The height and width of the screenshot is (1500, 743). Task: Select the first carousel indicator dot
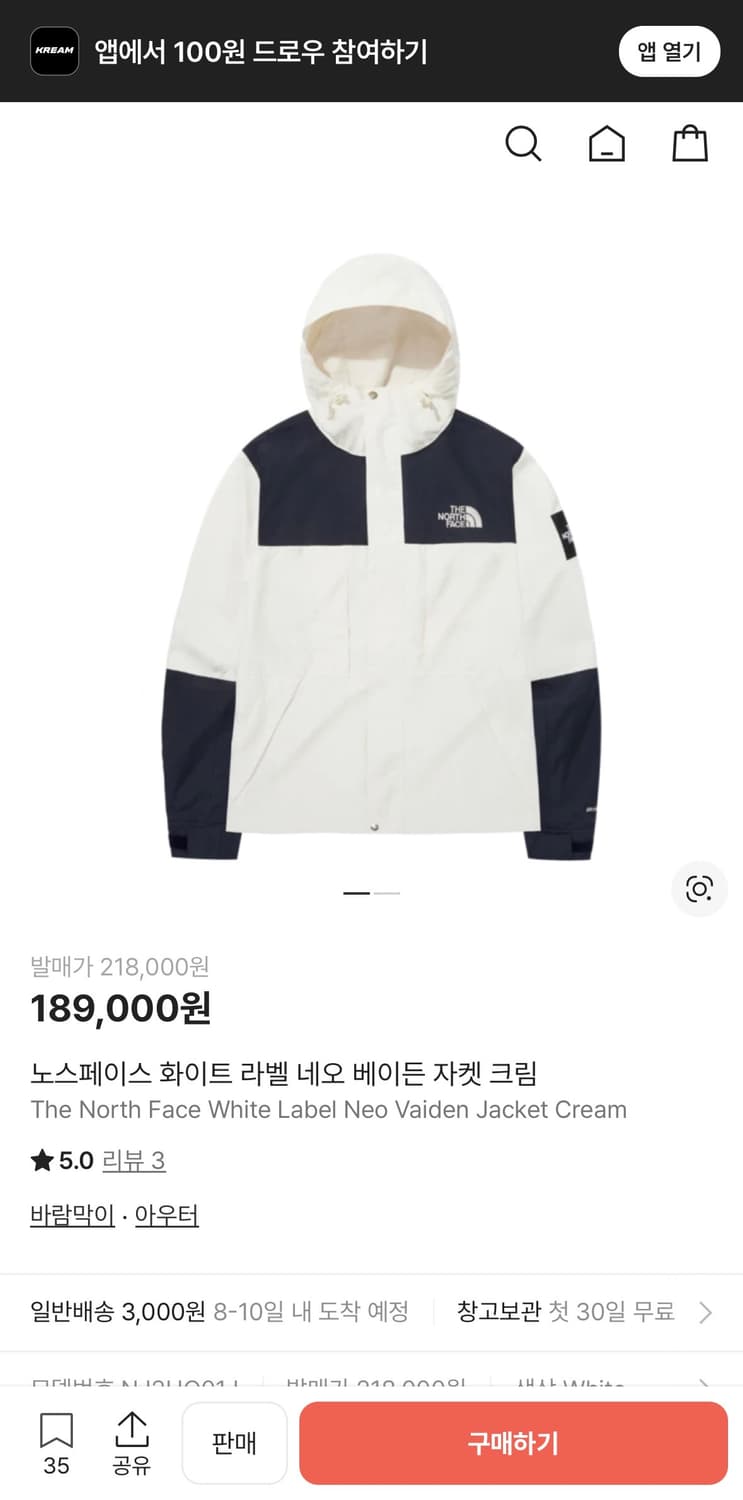pyautogui.click(x=355, y=893)
